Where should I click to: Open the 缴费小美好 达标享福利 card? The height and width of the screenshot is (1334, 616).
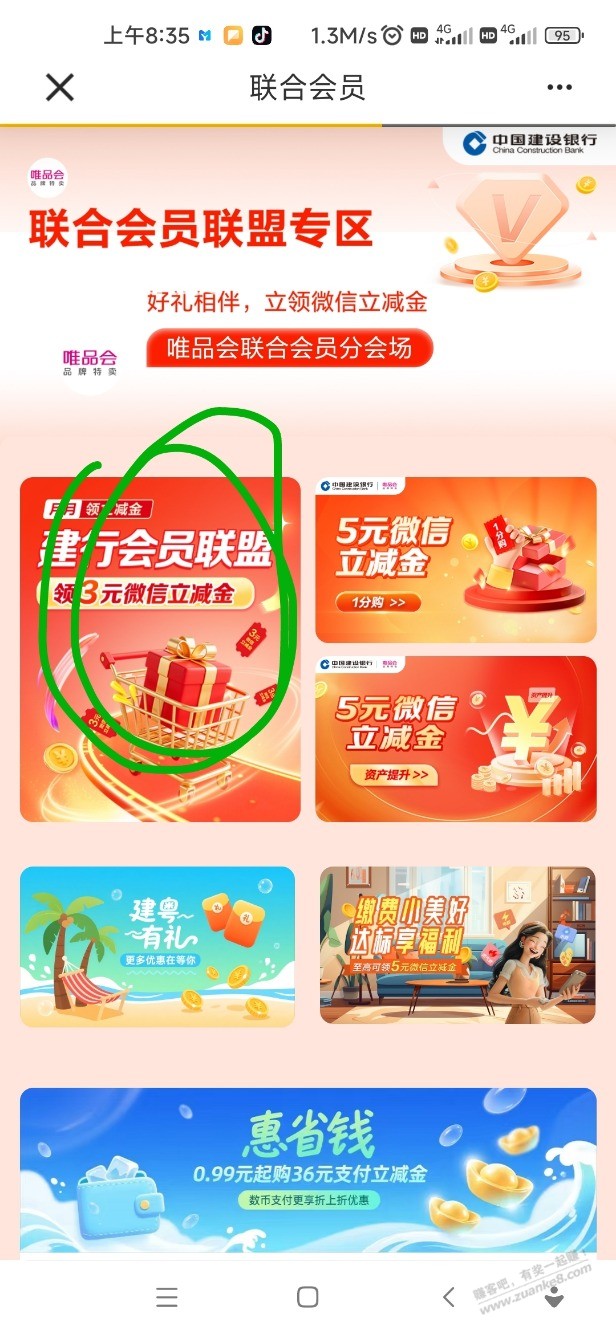click(x=457, y=945)
